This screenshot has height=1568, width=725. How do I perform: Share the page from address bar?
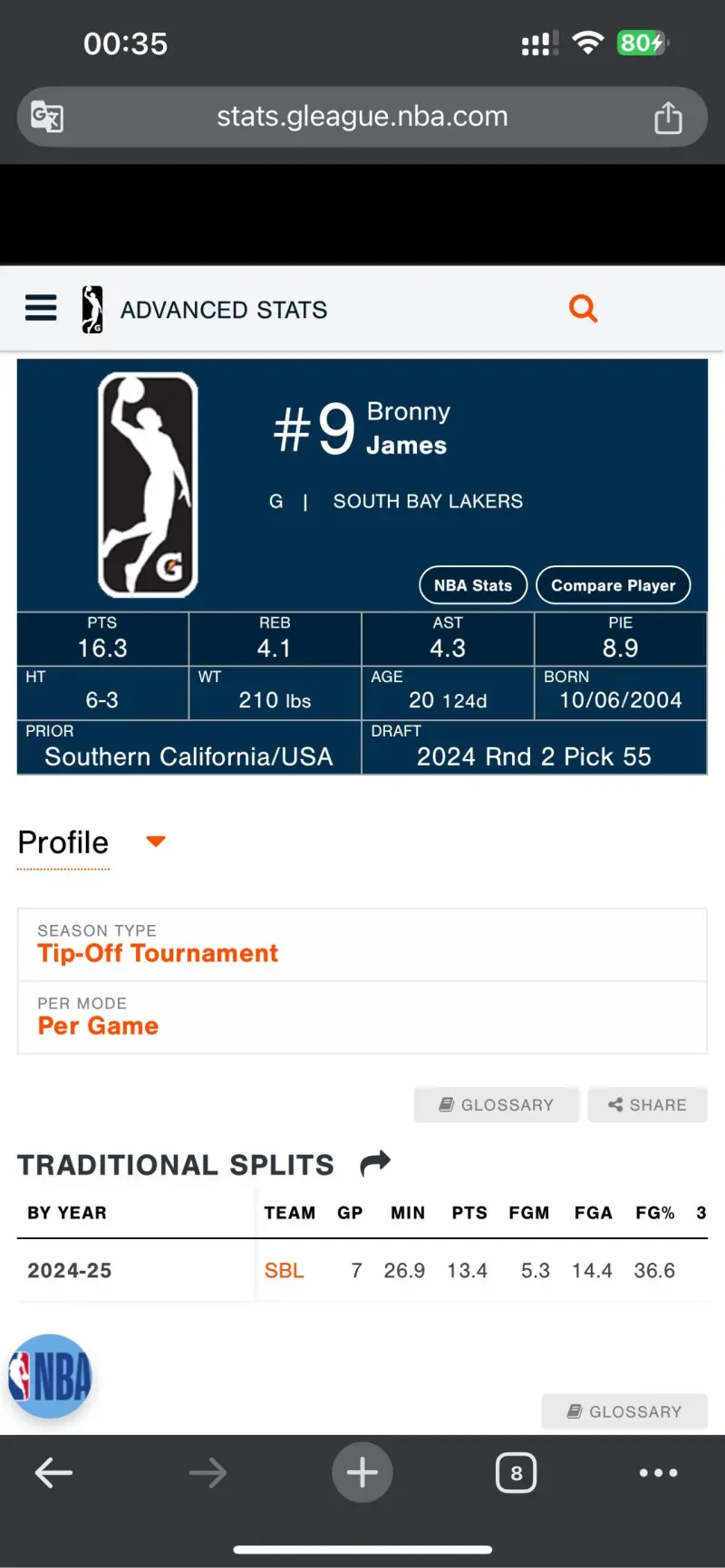(x=668, y=117)
